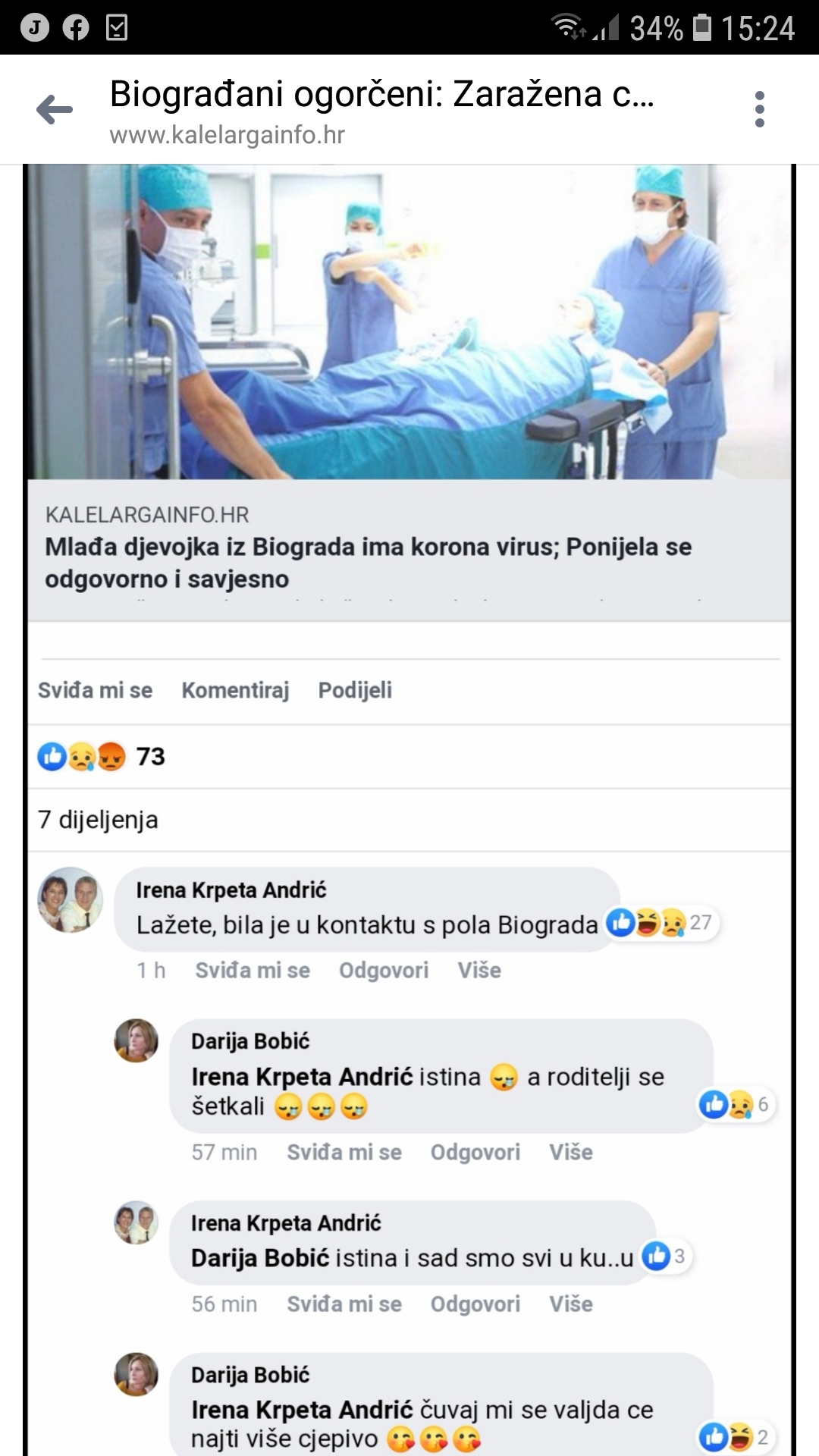This screenshot has height=1456, width=819.
Task: Go back using the arrow icon
Action: (x=55, y=110)
